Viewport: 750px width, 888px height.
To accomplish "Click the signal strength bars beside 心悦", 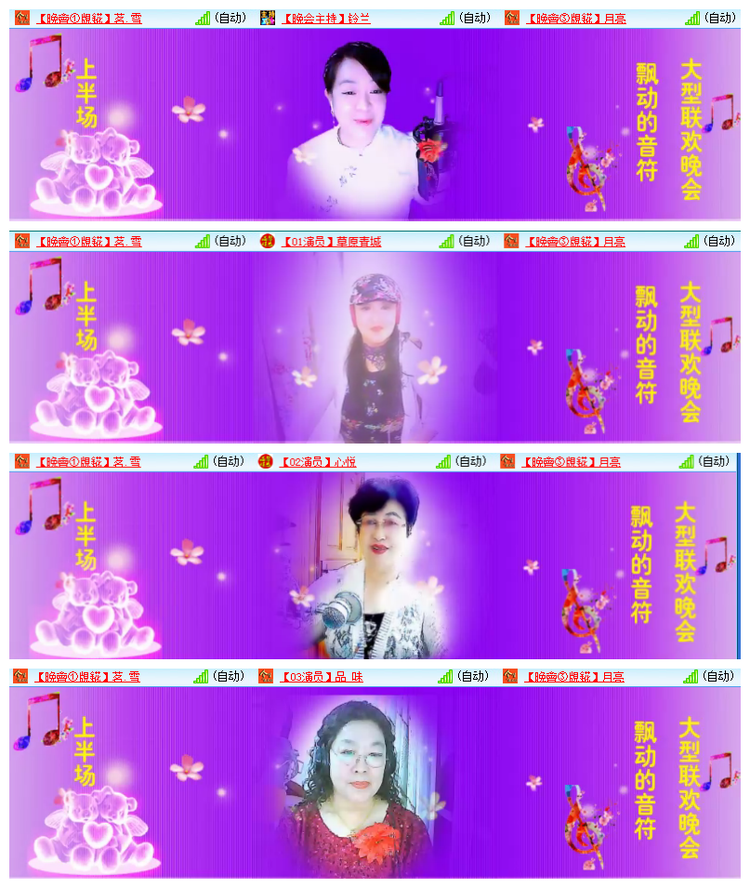I will (x=442, y=462).
